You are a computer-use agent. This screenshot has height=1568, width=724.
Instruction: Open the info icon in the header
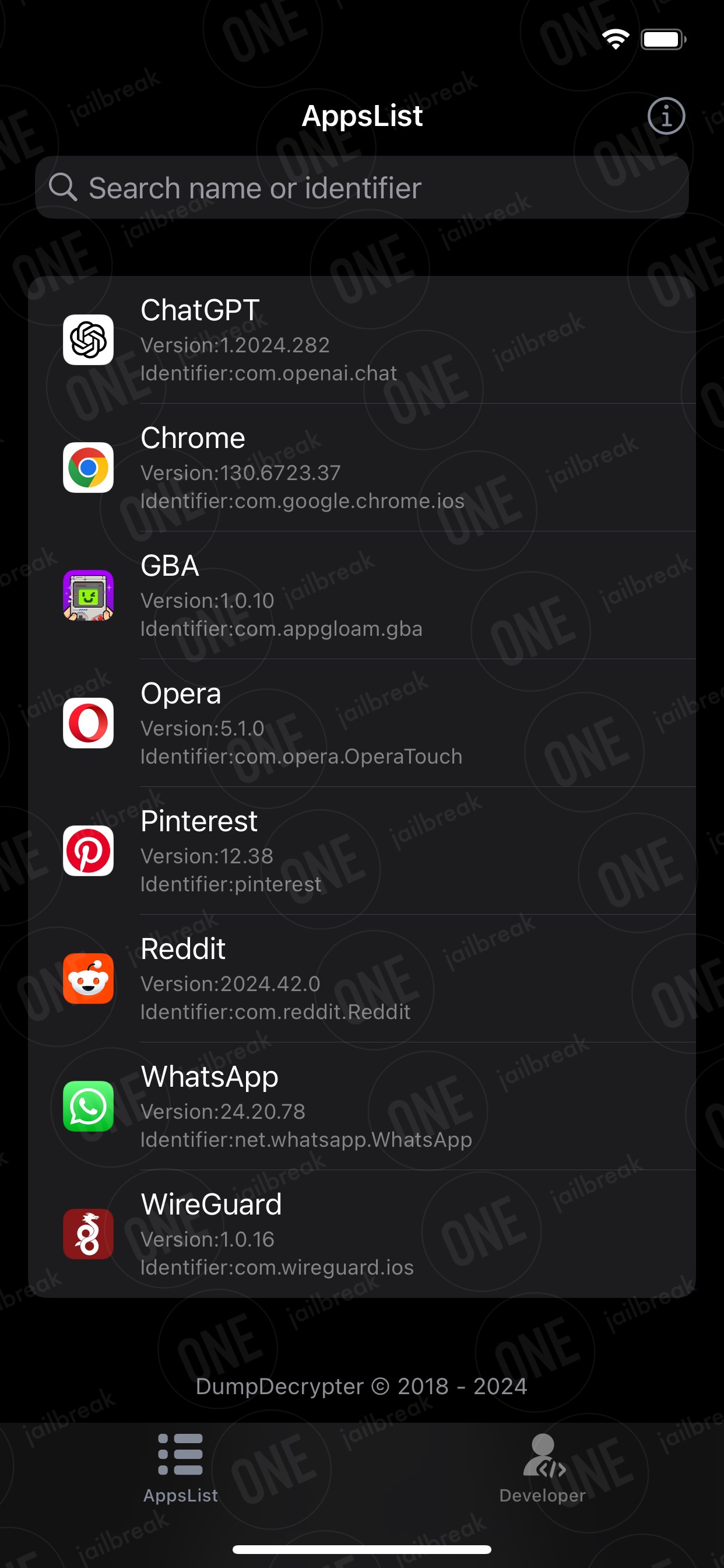[666, 116]
